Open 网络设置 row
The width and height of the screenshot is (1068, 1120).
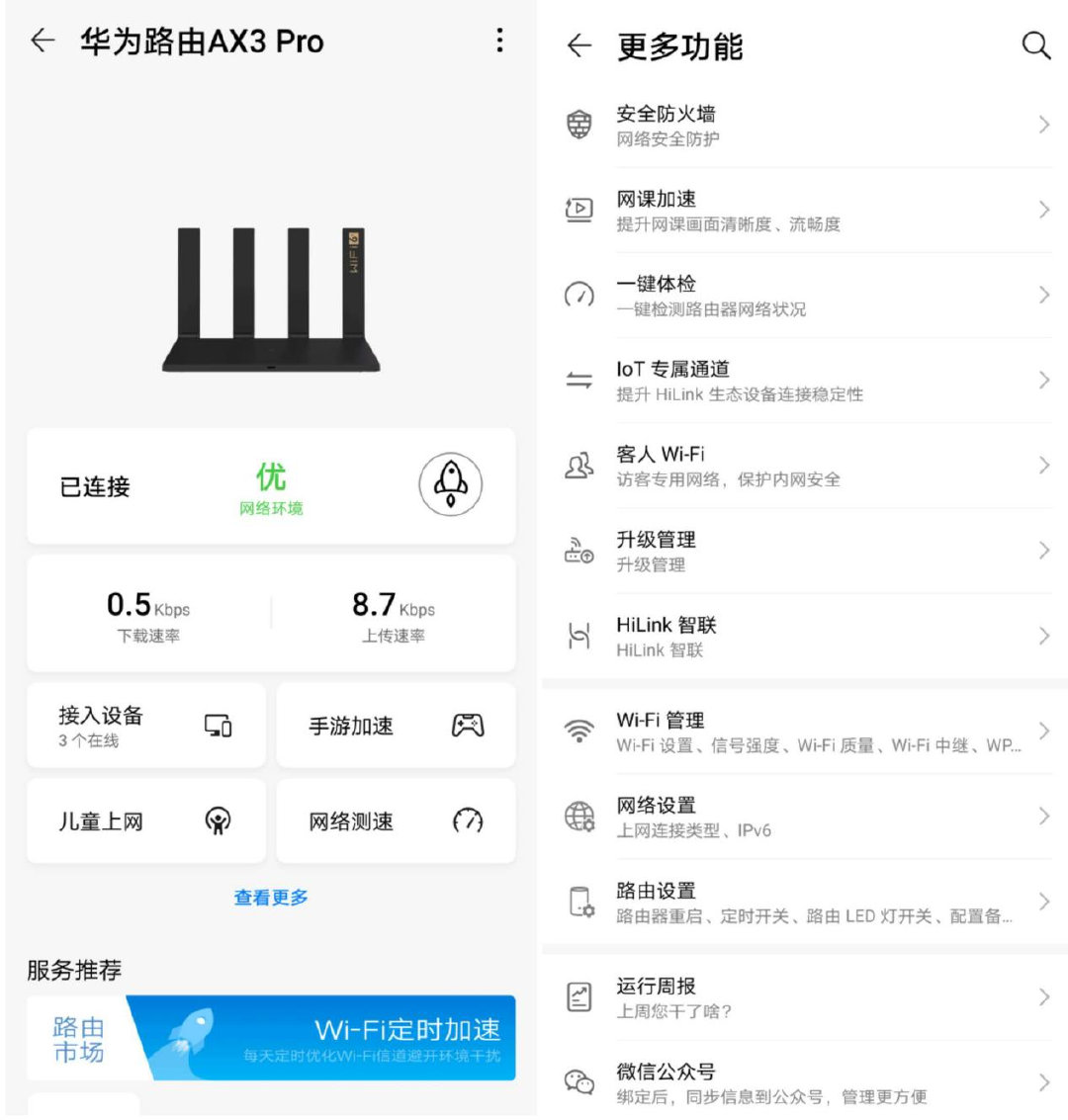point(806,817)
